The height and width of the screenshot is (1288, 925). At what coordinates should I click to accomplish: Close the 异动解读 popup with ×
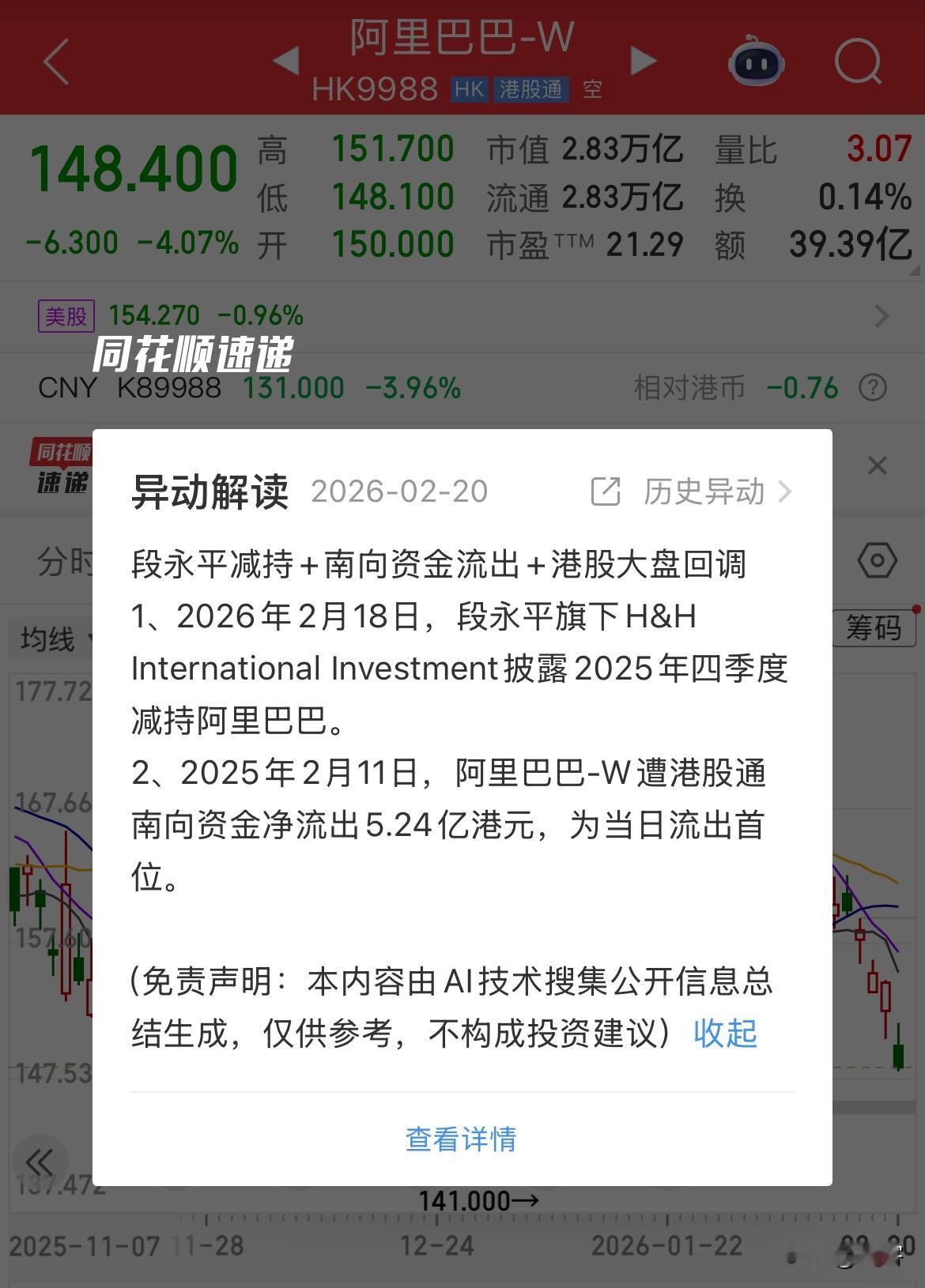tap(878, 466)
